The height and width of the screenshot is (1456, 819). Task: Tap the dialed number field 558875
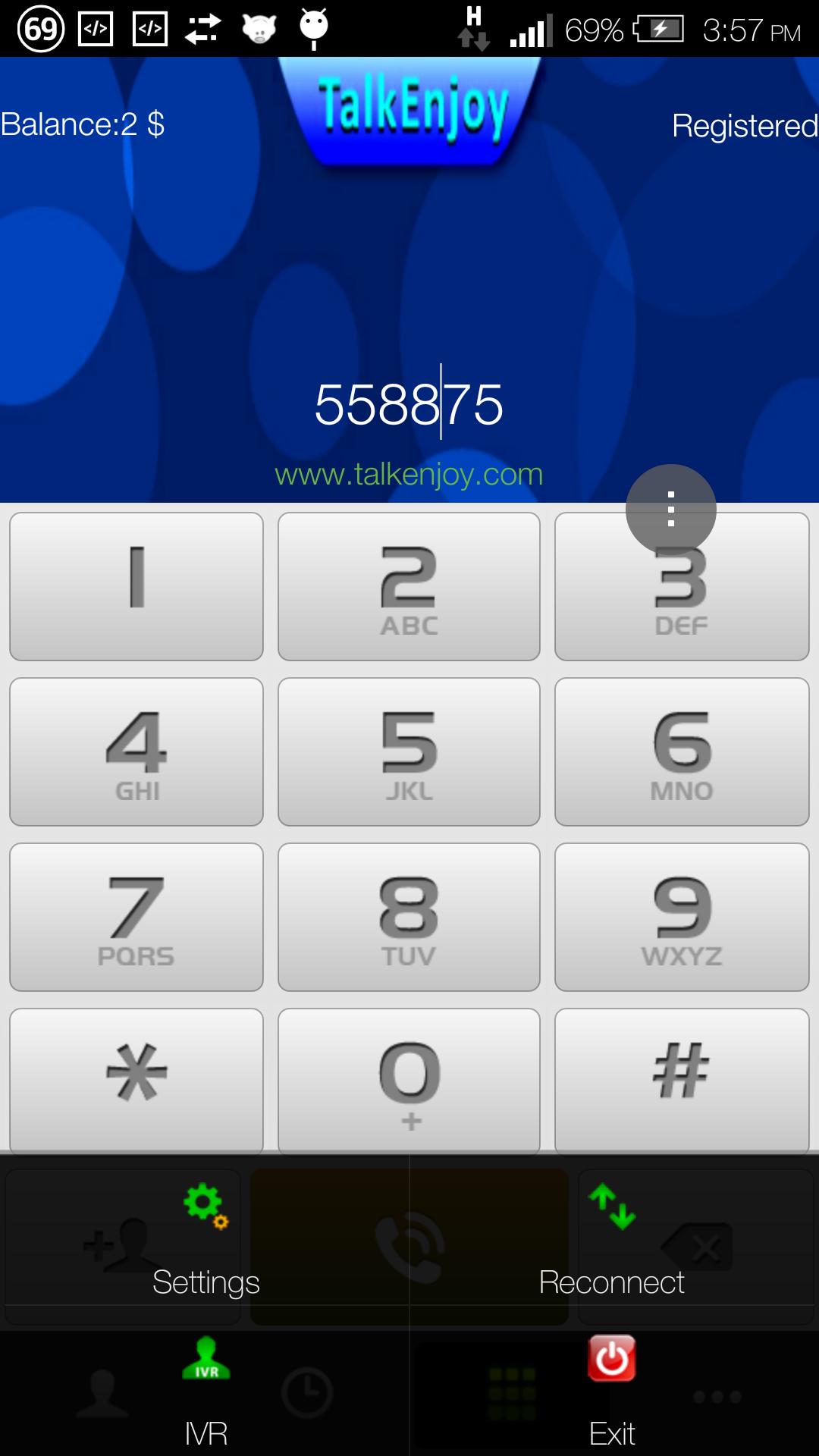click(409, 403)
